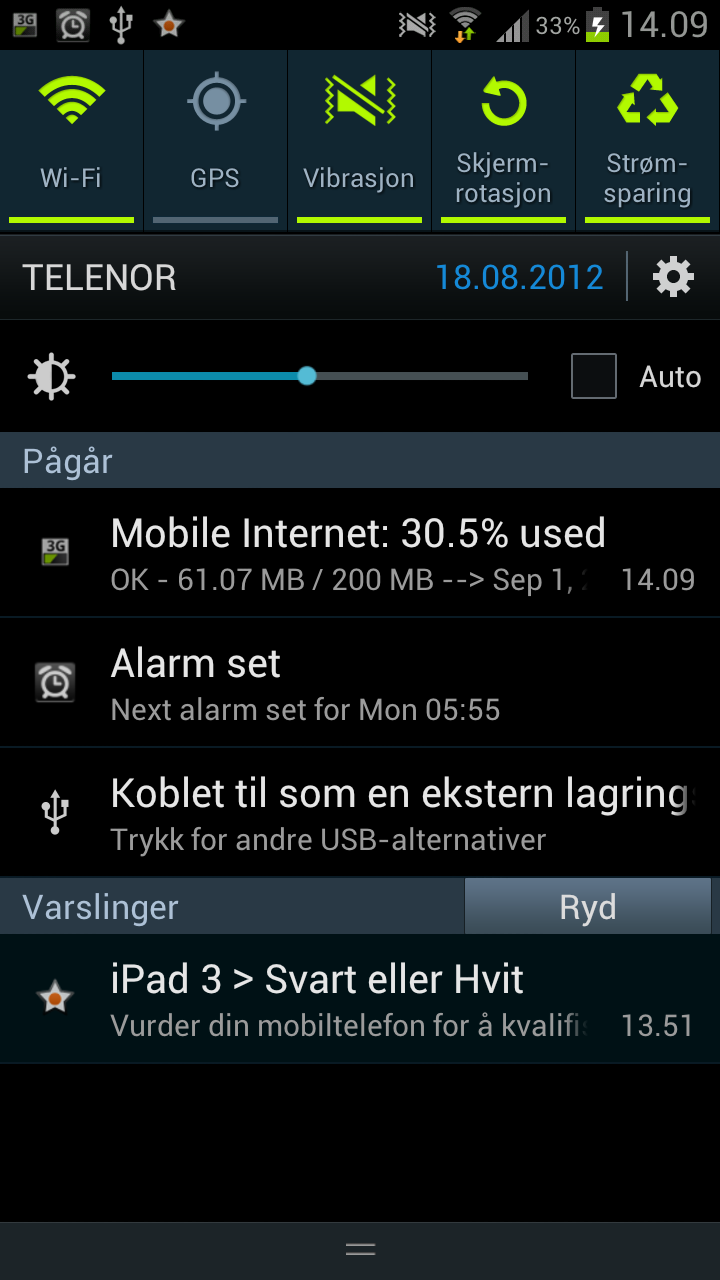Tap the brightness slider track

[x=320, y=376]
